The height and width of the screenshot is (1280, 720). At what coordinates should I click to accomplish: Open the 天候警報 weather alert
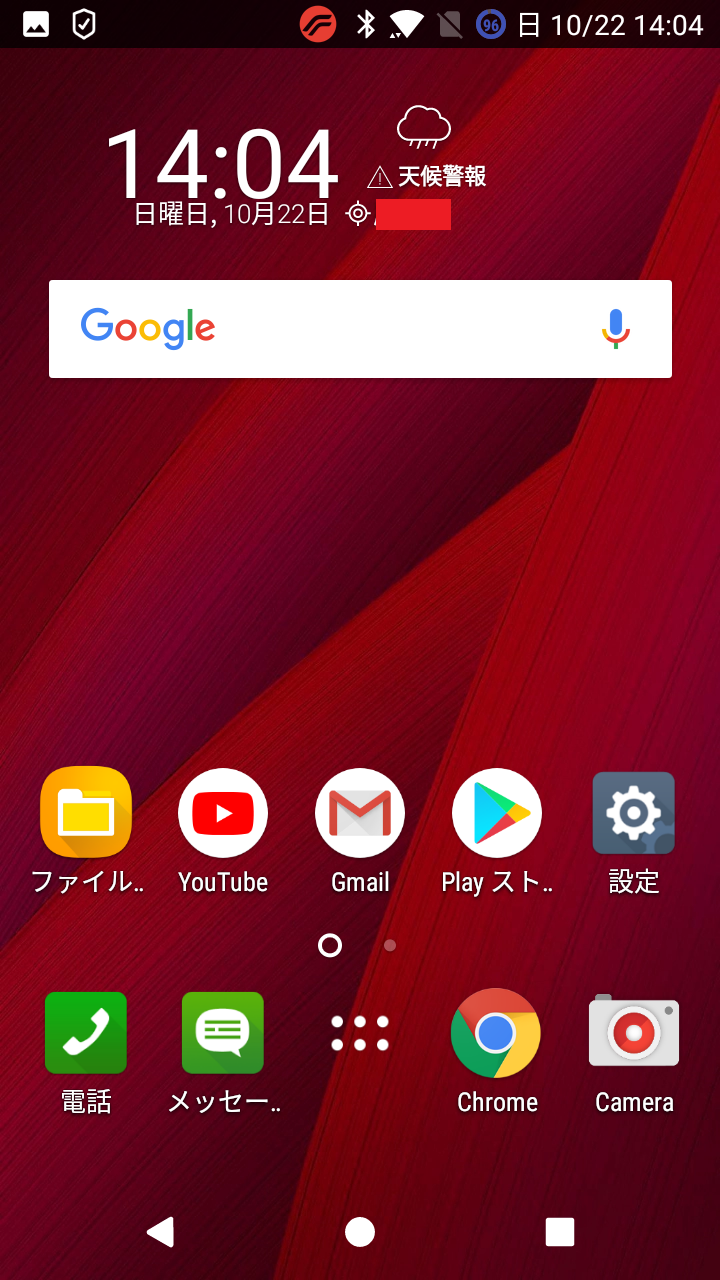coord(427,177)
